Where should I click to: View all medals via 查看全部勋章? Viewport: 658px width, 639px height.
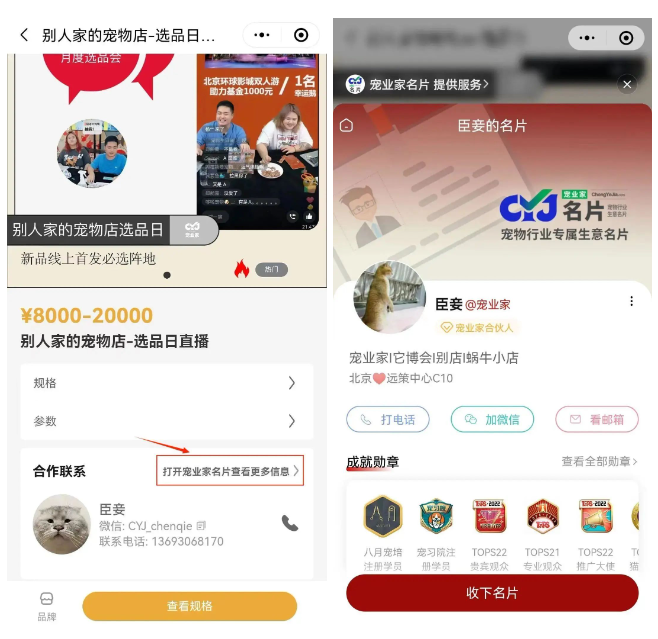pyautogui.click(x=601, y=462)
